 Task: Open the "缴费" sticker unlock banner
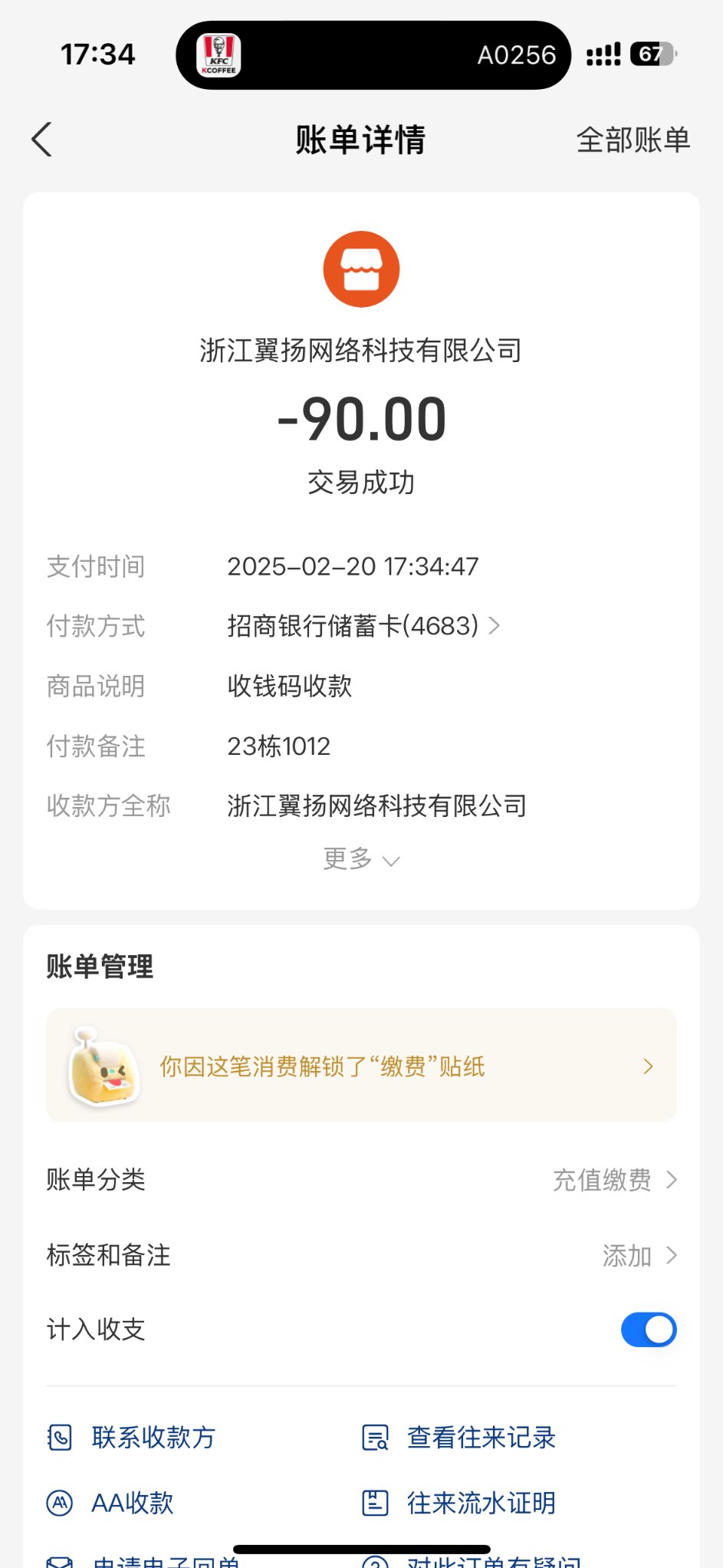(x=361, y=1066)
